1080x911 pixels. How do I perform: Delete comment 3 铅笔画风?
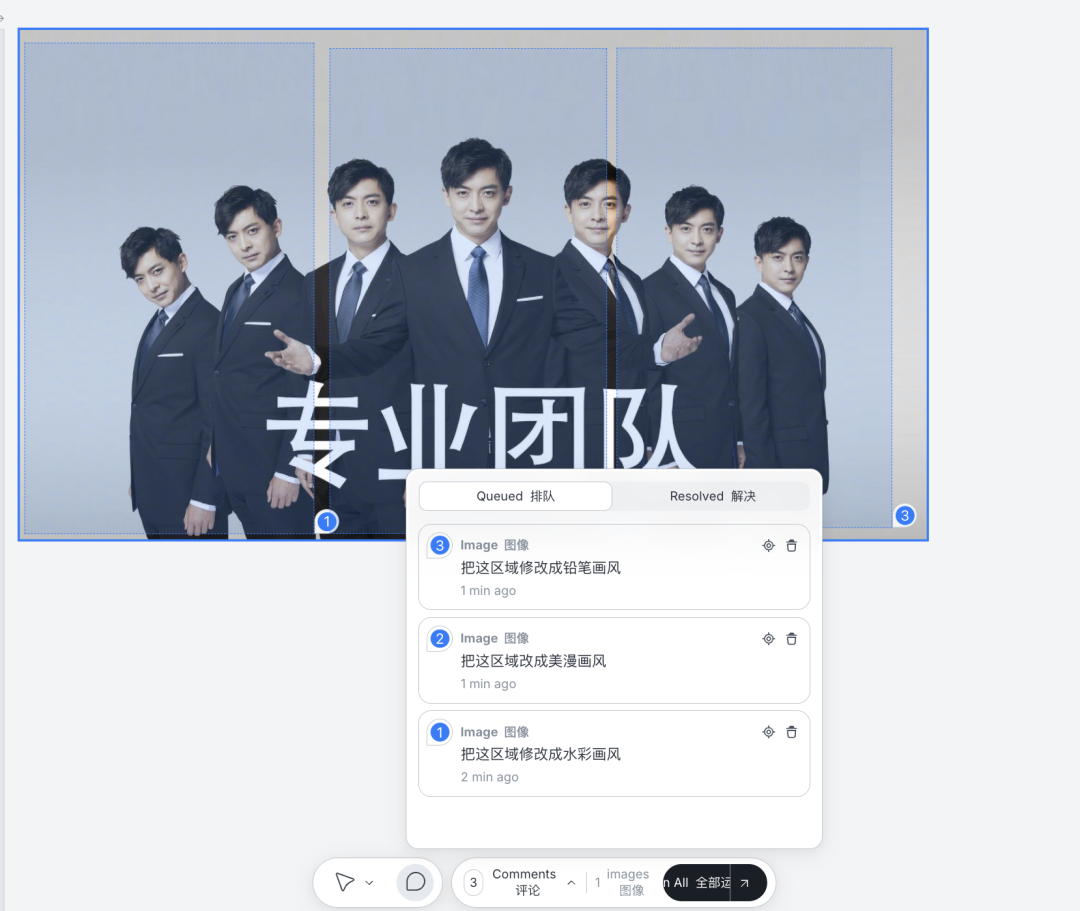(791, 546)
